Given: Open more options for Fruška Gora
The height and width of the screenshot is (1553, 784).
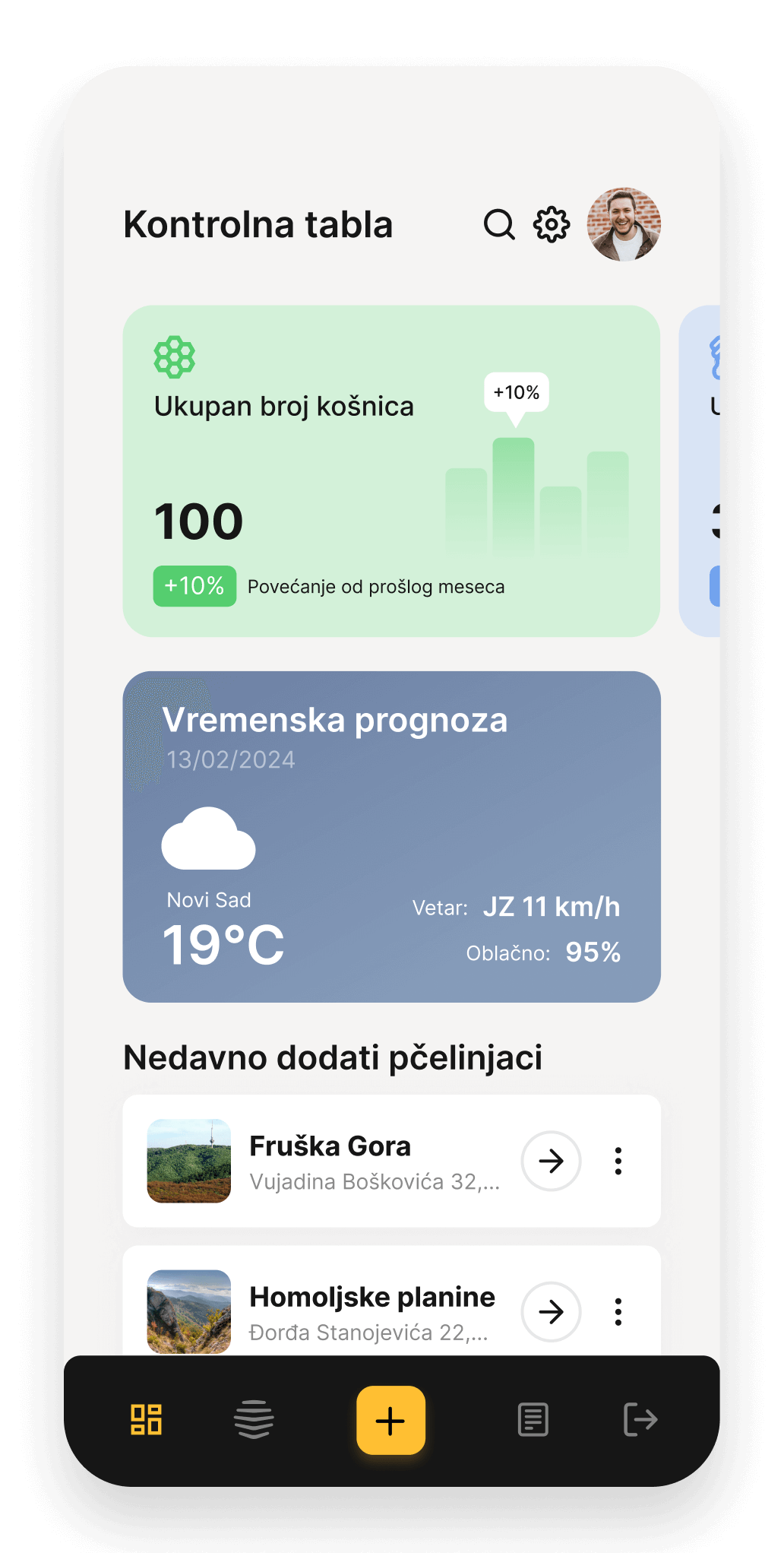Looking at the screenshot, I should click(618, 1161).
